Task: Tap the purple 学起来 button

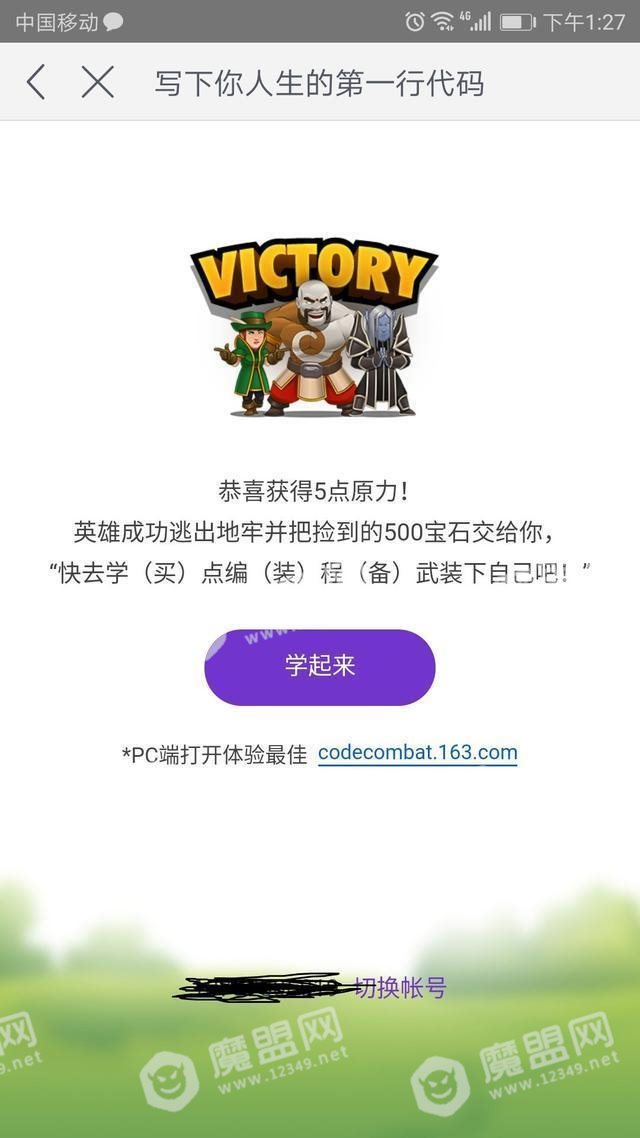Action: pyautogui.click(x=320, y=667)
